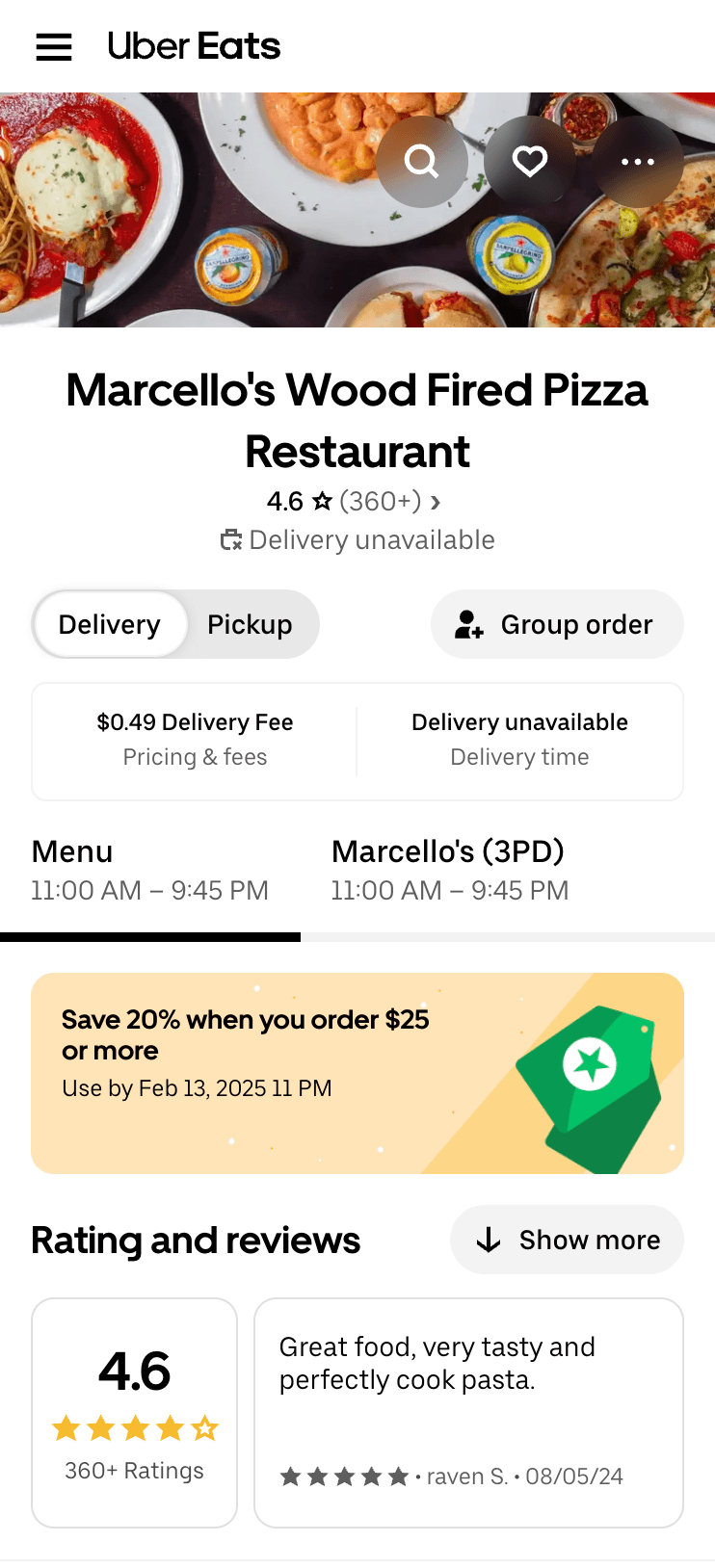Open Pricing & fees details
The image size is (715, 1568).
195,740
